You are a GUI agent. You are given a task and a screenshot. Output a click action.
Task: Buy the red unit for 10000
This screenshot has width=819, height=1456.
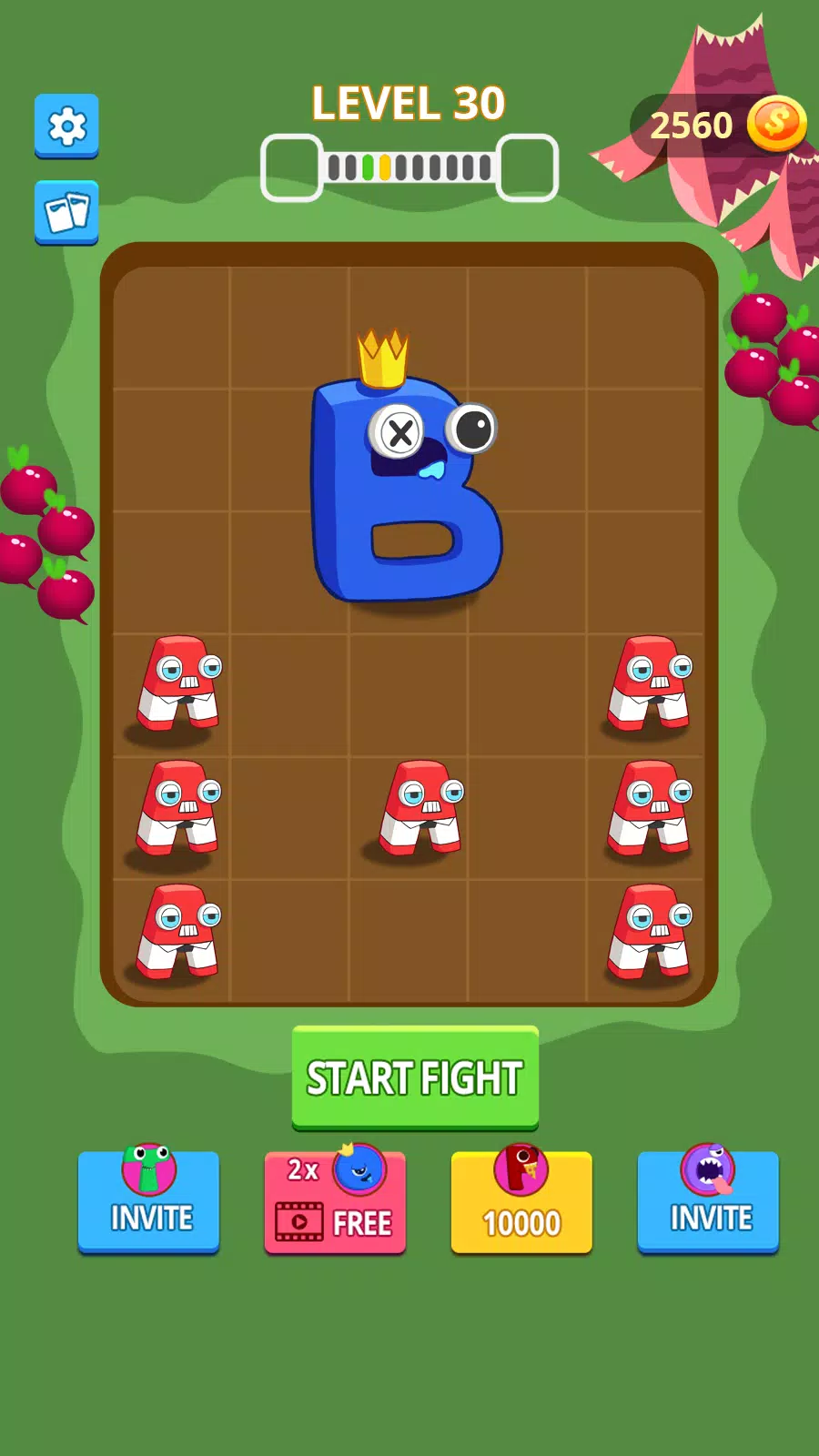click(521, 1203)
